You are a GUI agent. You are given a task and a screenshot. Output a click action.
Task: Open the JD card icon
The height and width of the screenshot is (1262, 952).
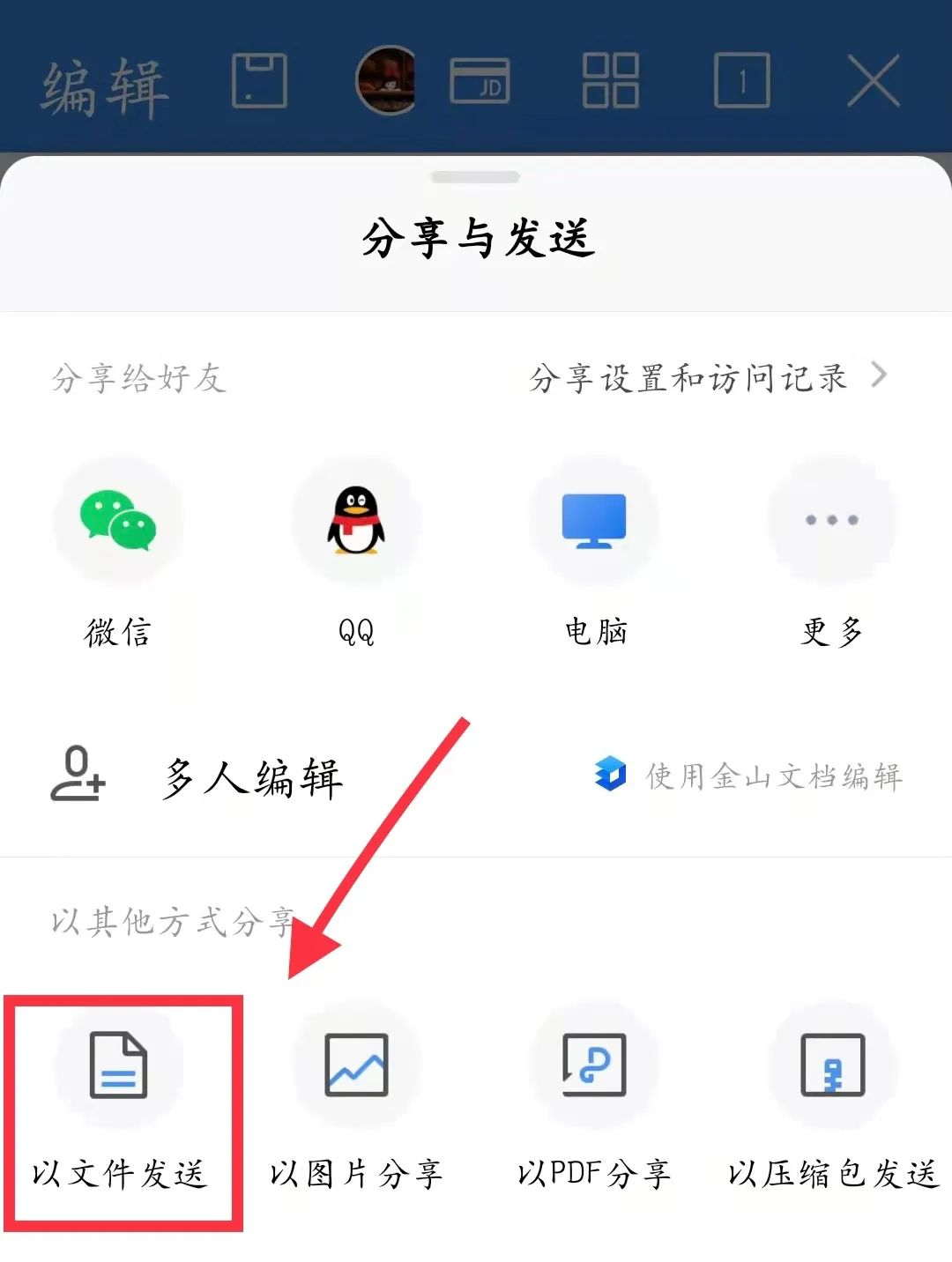coord(480,81)
